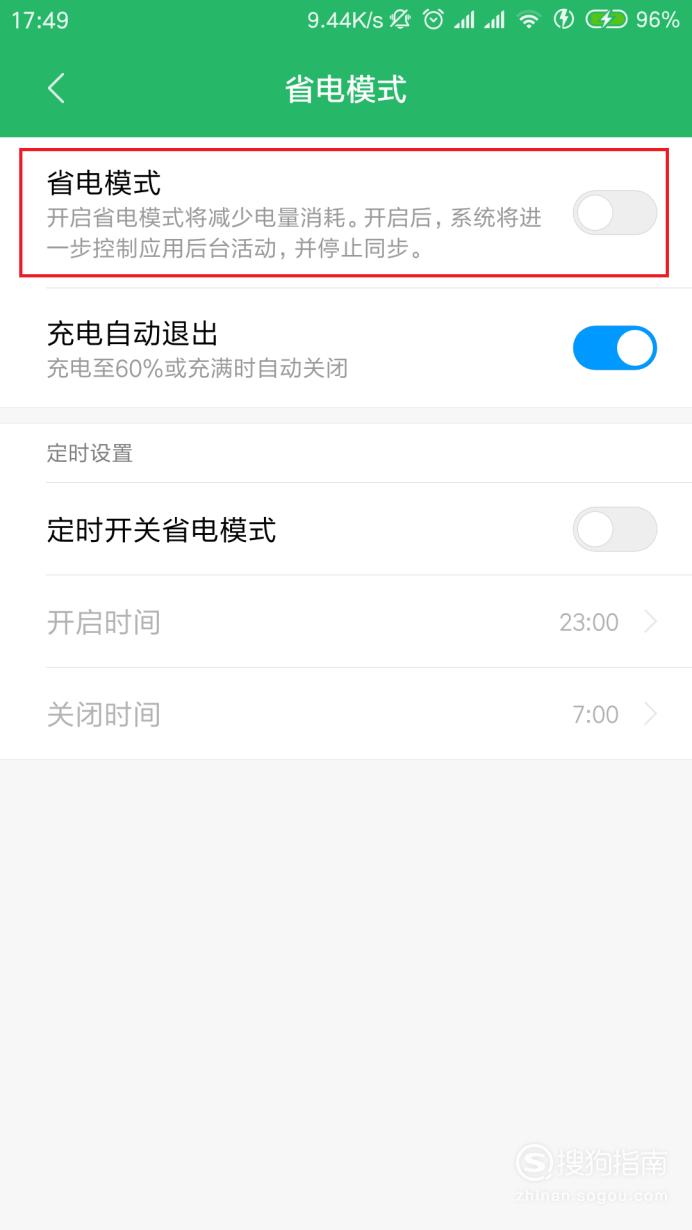Go back using the top-left arrow

pos(57,88)
